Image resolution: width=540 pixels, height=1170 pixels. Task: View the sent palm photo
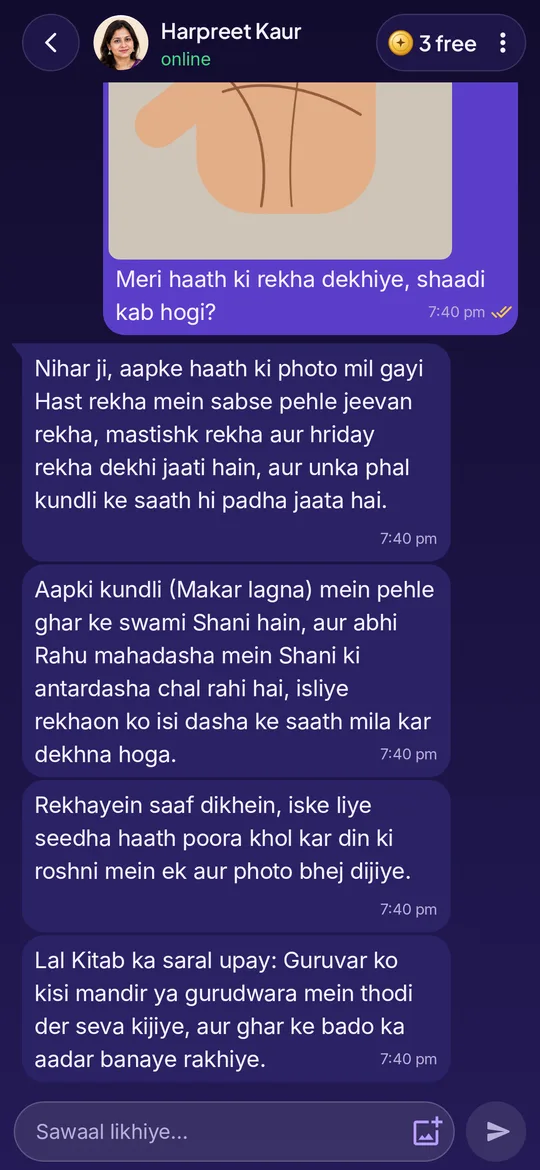coord(280,171)
